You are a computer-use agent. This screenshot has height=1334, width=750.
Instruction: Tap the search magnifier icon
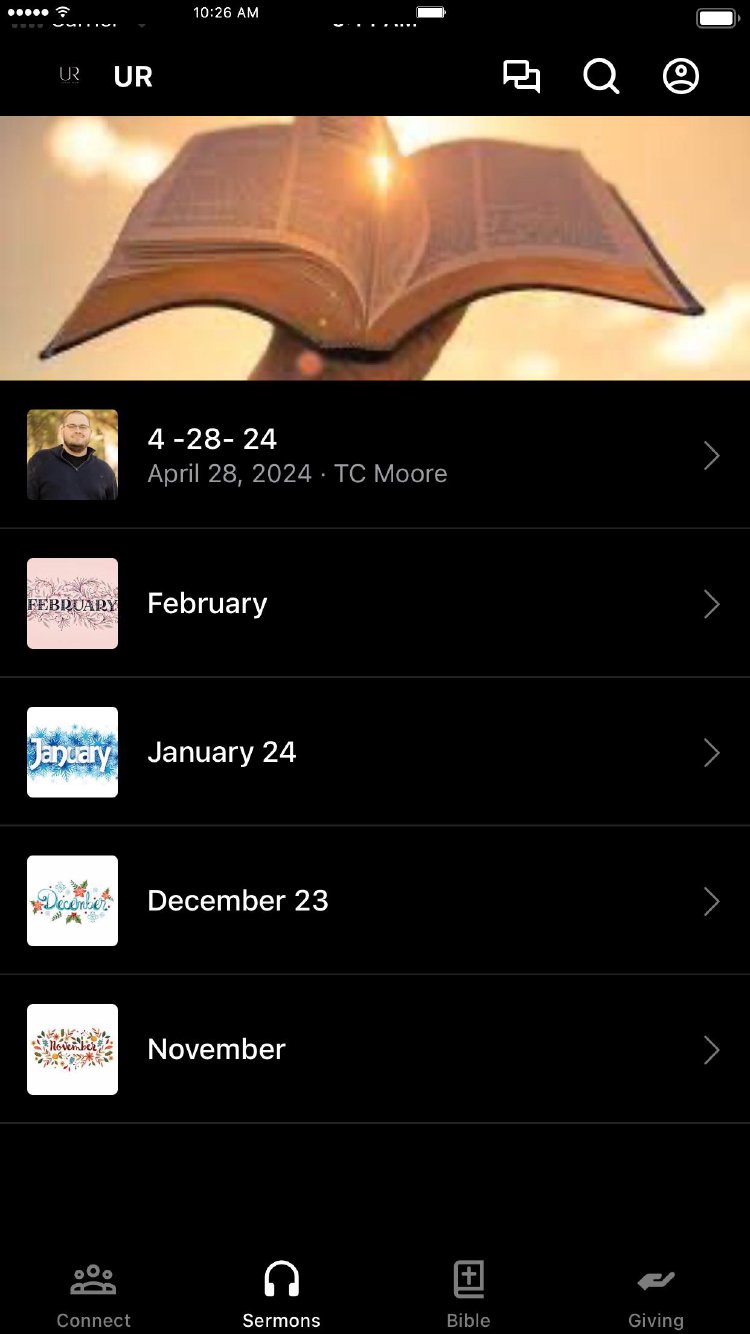(601, 77)
